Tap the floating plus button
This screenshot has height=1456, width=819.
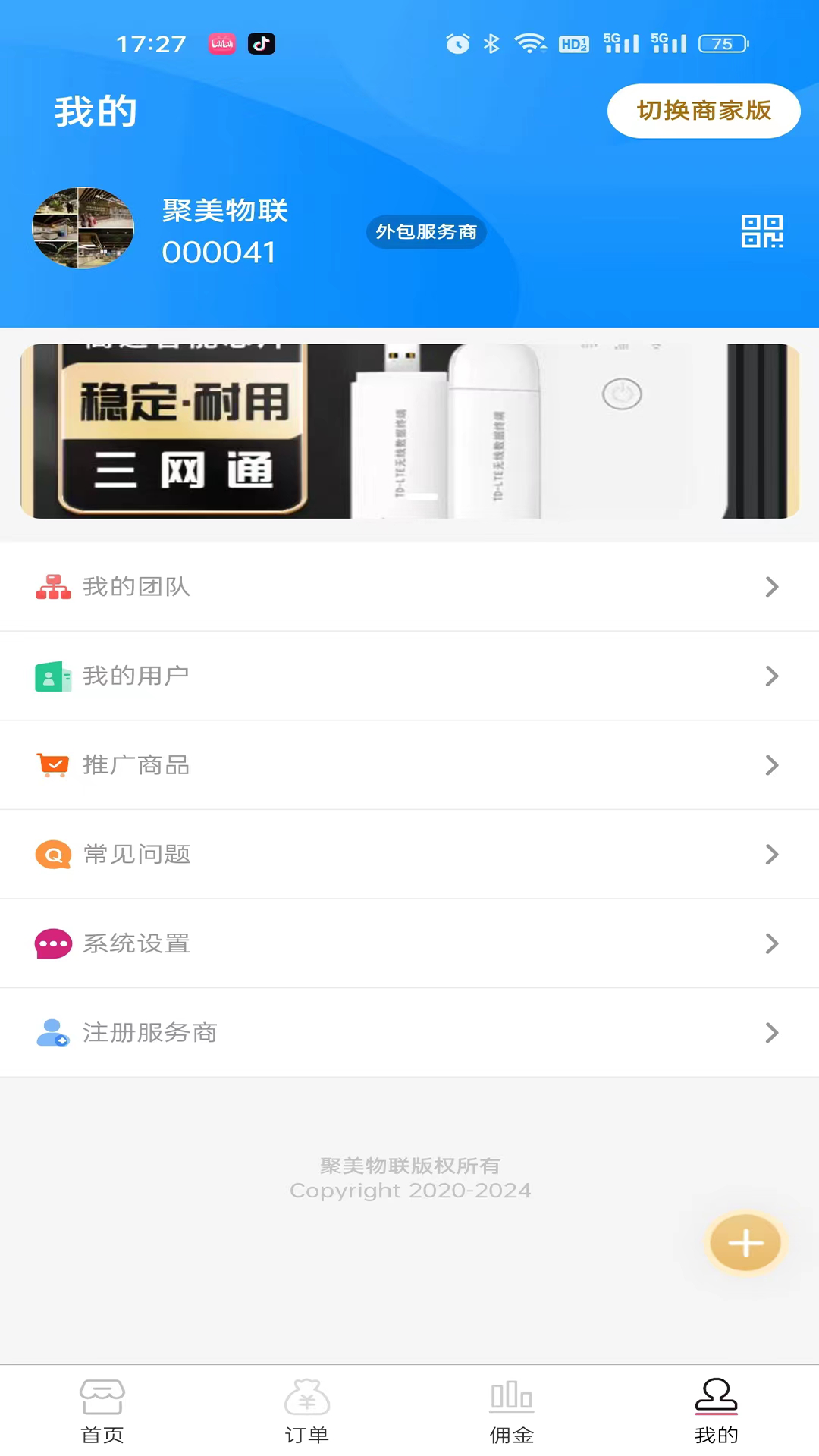[745, 1243]
